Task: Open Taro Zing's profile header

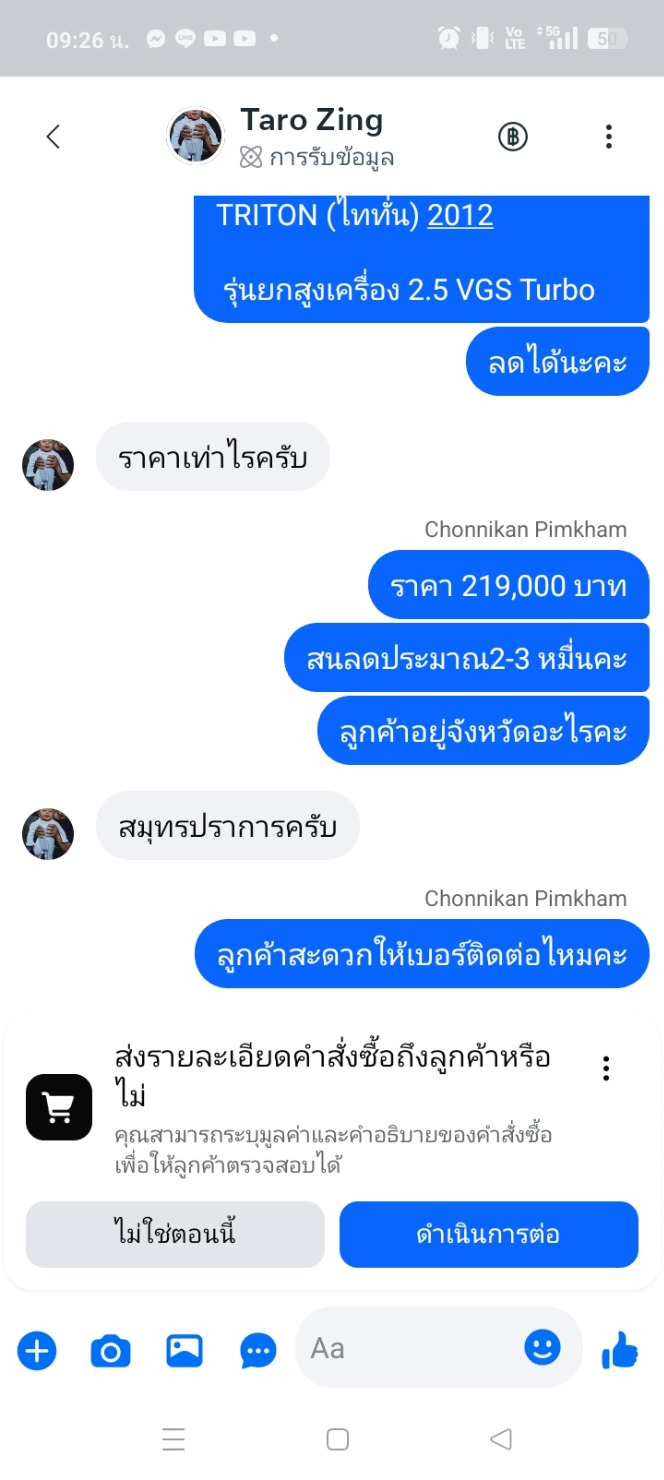Action: pyautogui.click(x=311, y=136)
